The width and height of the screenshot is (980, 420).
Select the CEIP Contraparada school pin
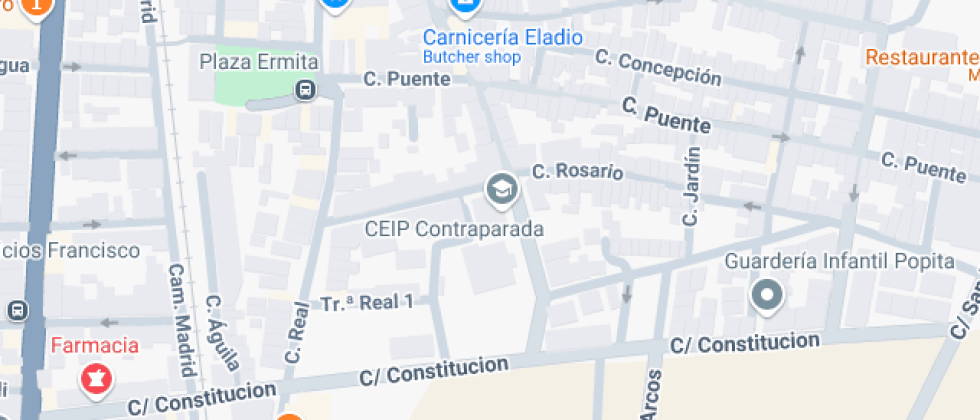[x=502, y=190]
